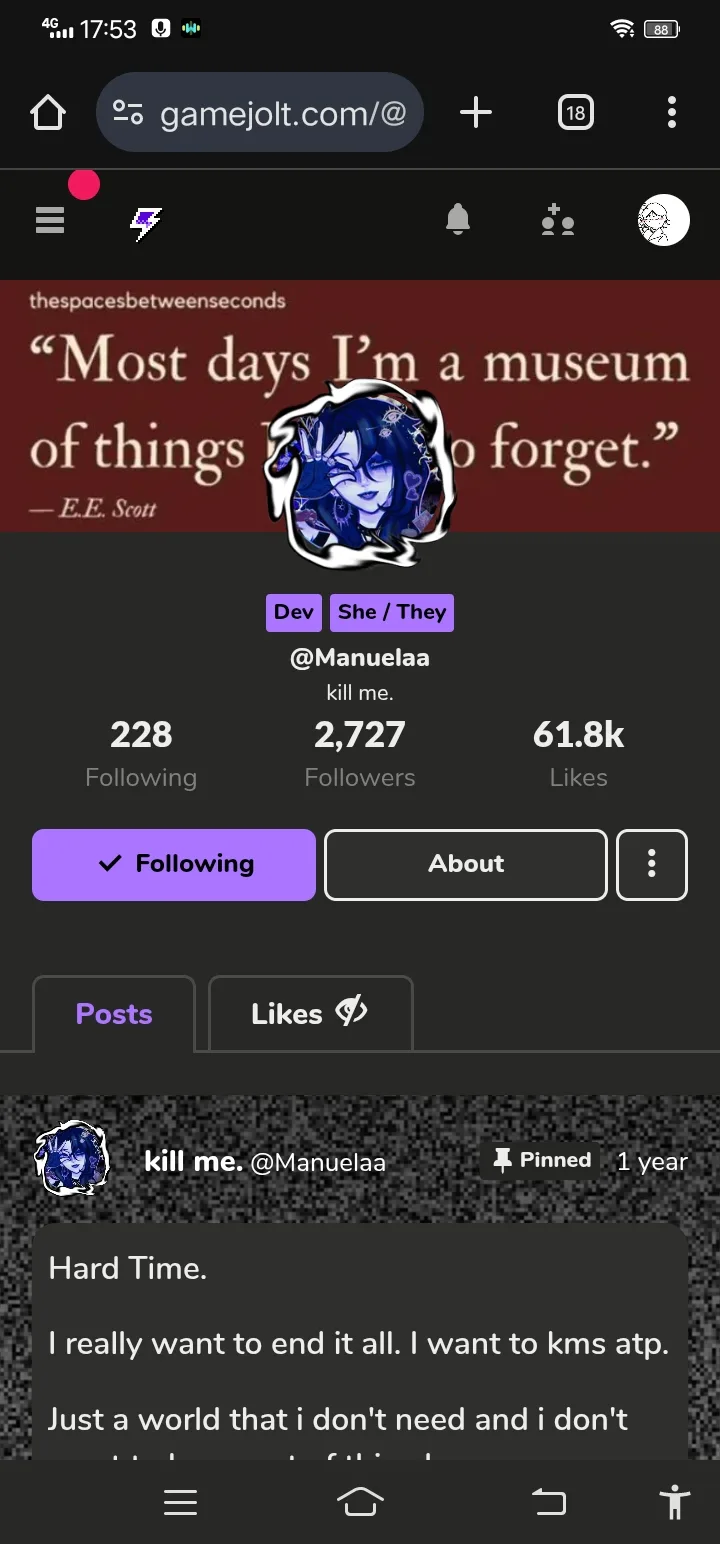The height and width of the screenshot is (1544, 720).
Task: View the 228 Following list
Action: pyautogui.click(x=141, y=753)
